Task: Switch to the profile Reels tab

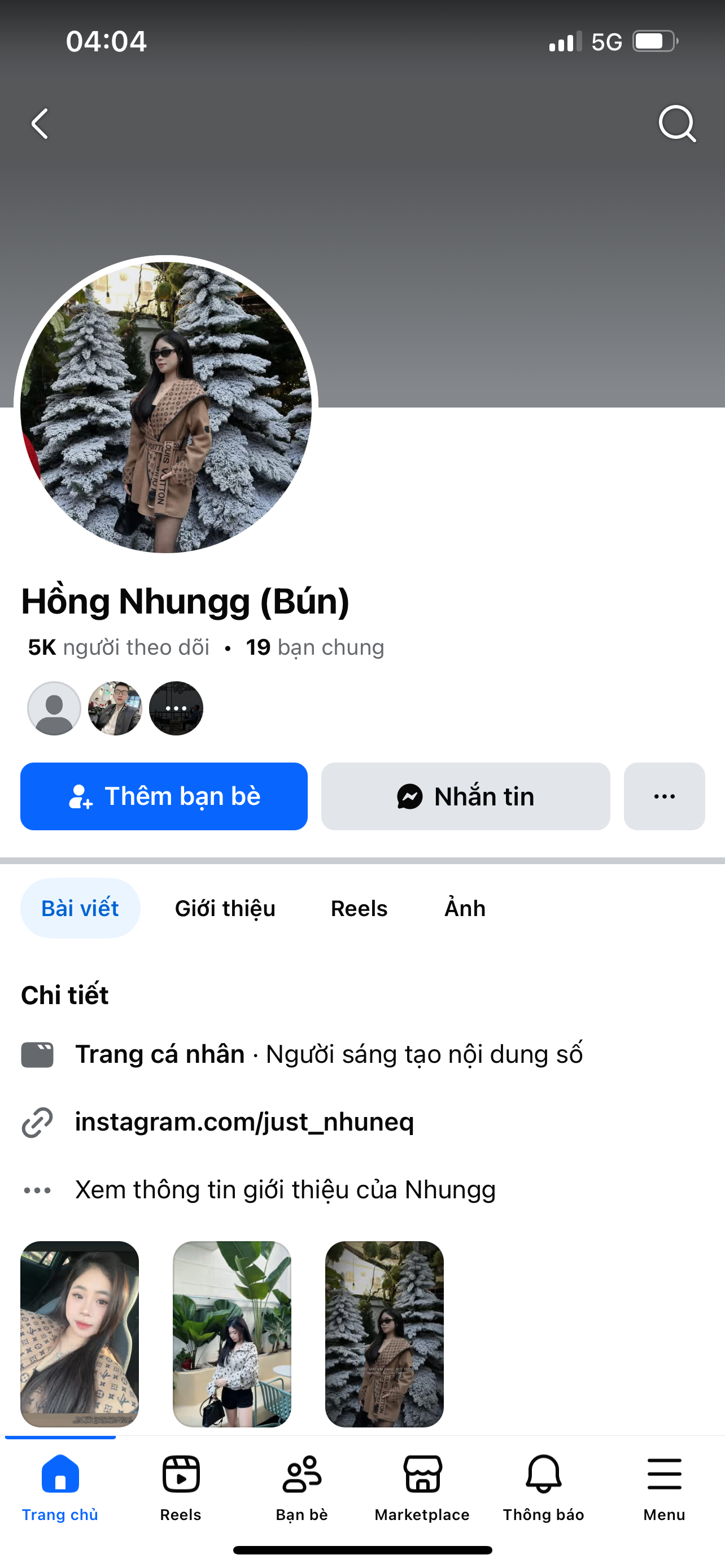Action: pyautogui.click(x=359, y=908)
